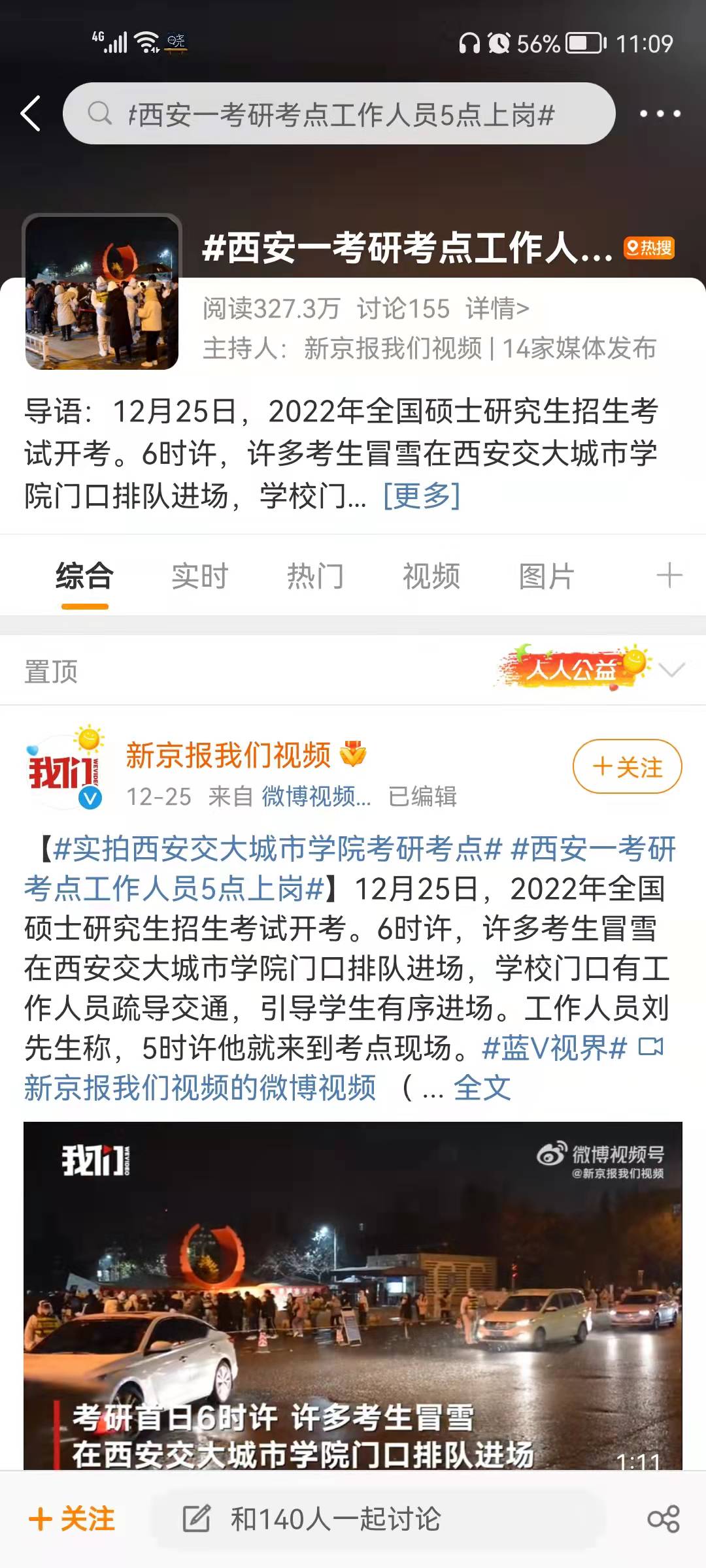The image size is (706, 1568).
Task: Show full post via 全文
Action: coord(482,1088)
